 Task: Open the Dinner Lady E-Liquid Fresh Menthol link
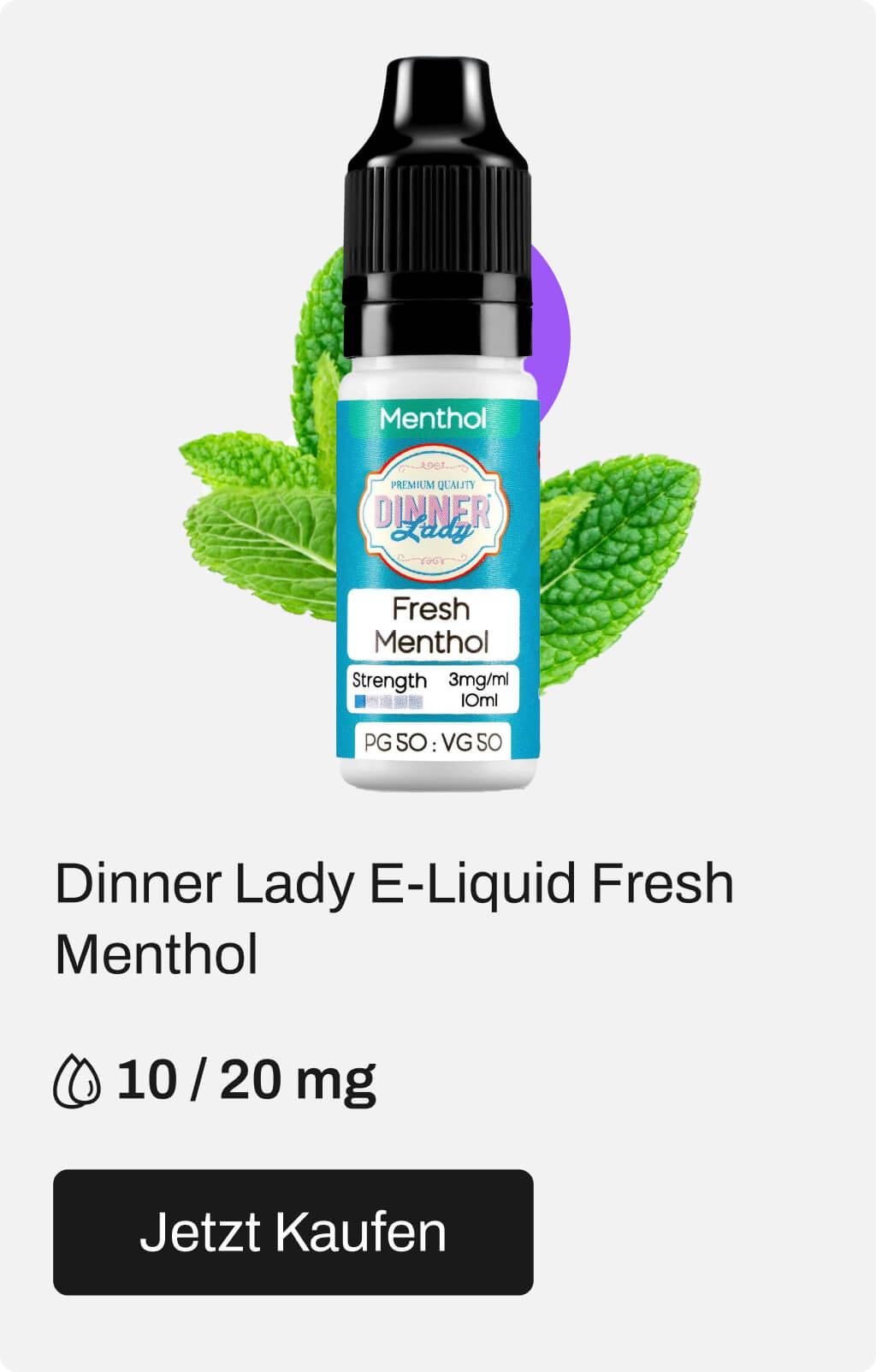394,916
